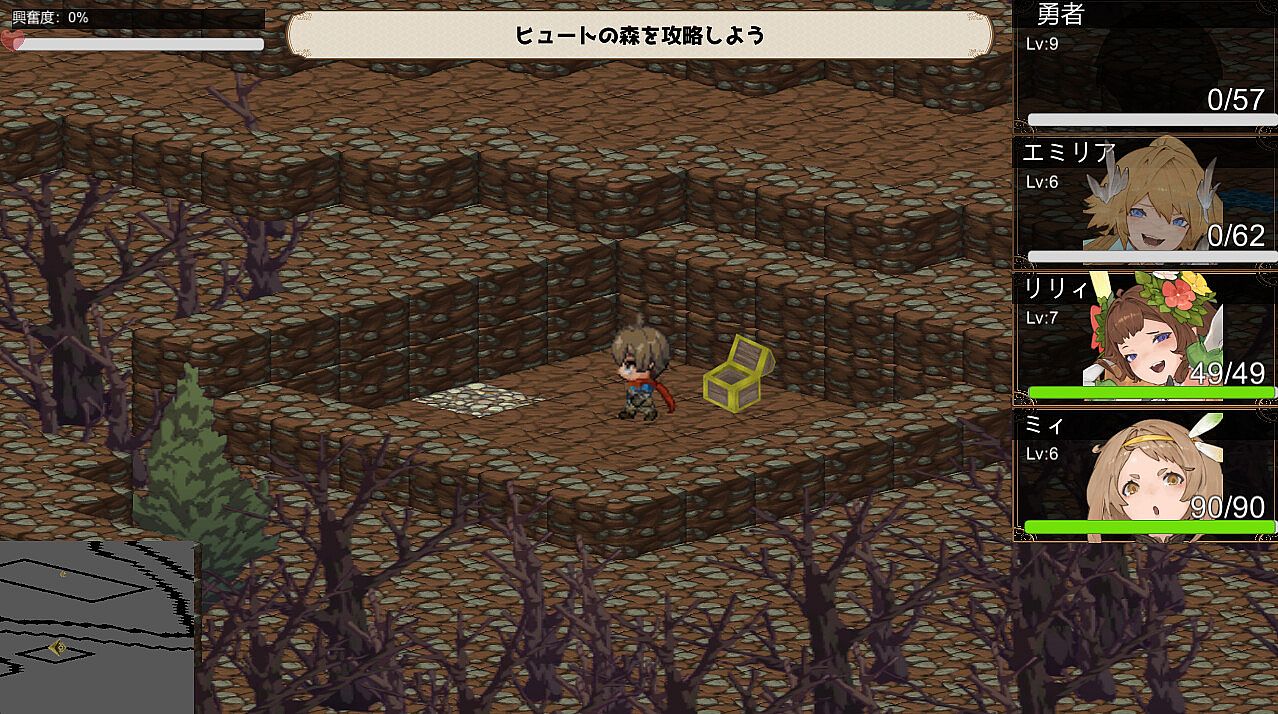Select the 勇者 party member card

coord(1146,64)
